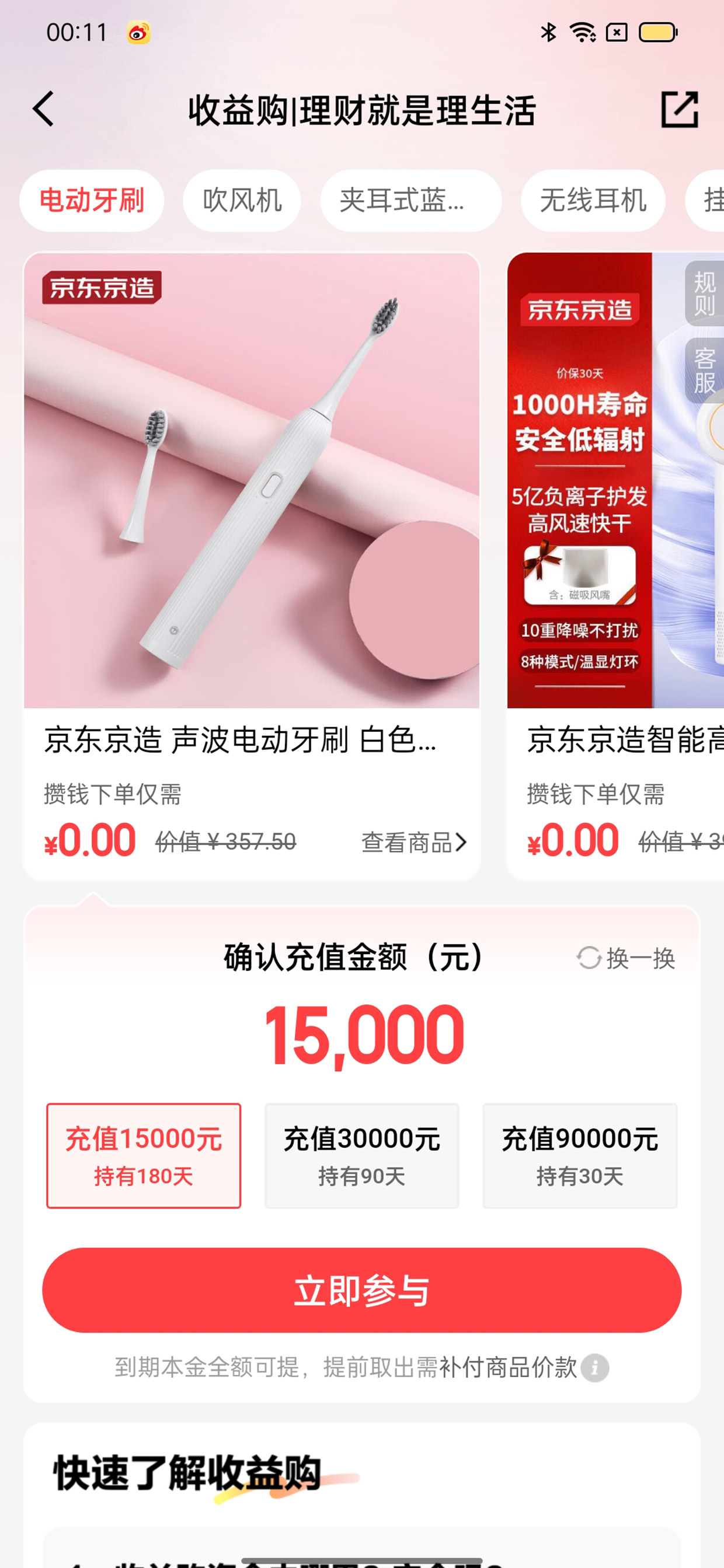Tap the 立即参与 button
724x1568 pixels.
[361, 1290]
